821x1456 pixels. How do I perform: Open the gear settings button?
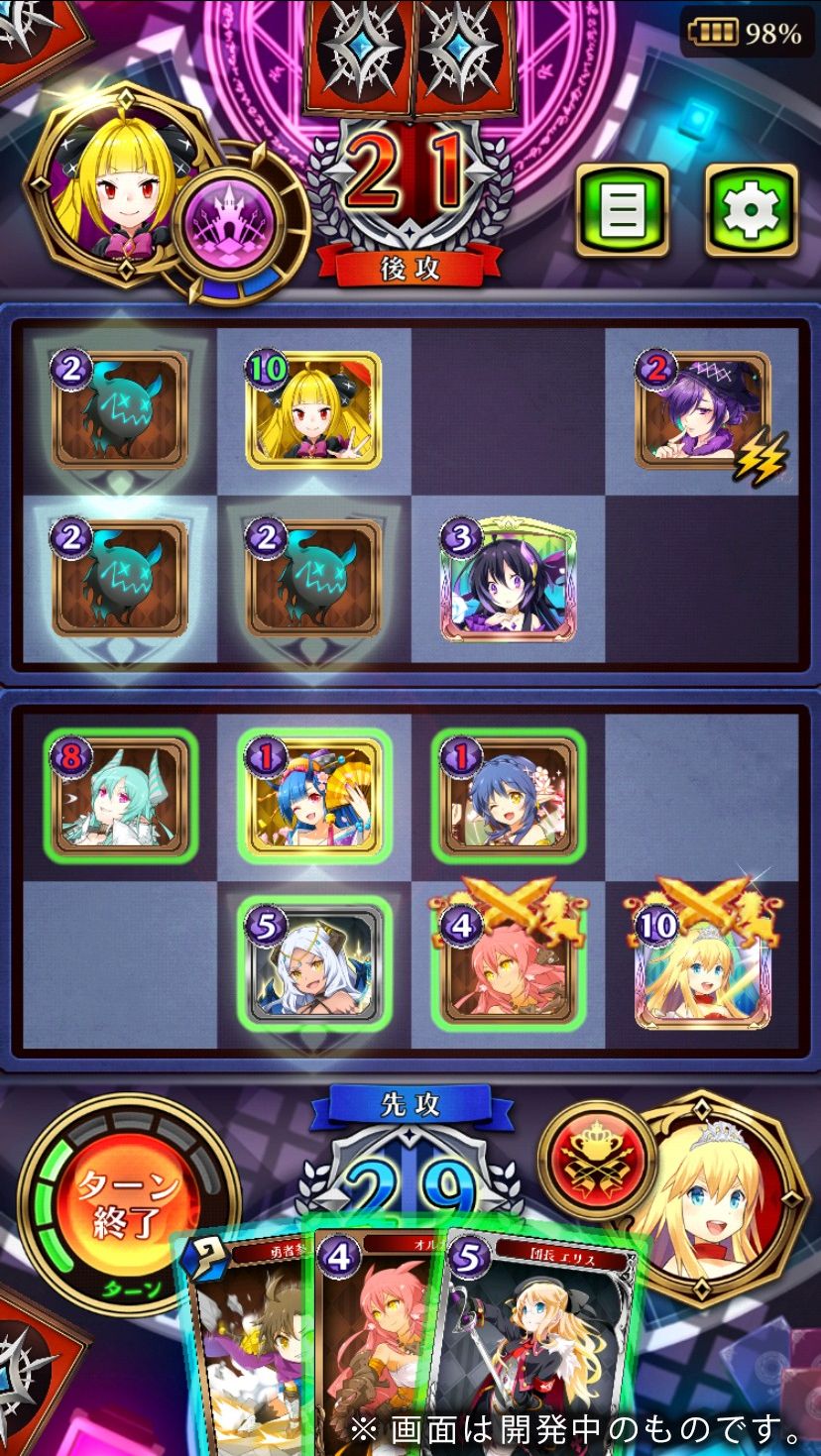tap(751, 210)
